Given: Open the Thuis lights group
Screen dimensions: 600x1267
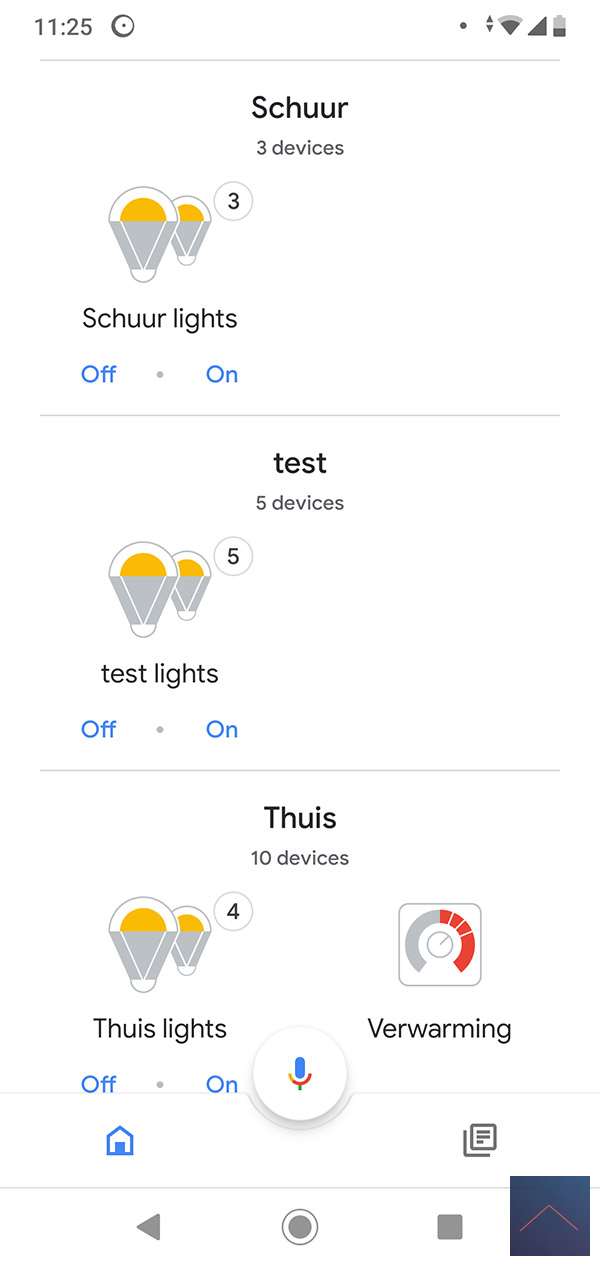Looking at the screenshot, I should click(x=160, y=945).
